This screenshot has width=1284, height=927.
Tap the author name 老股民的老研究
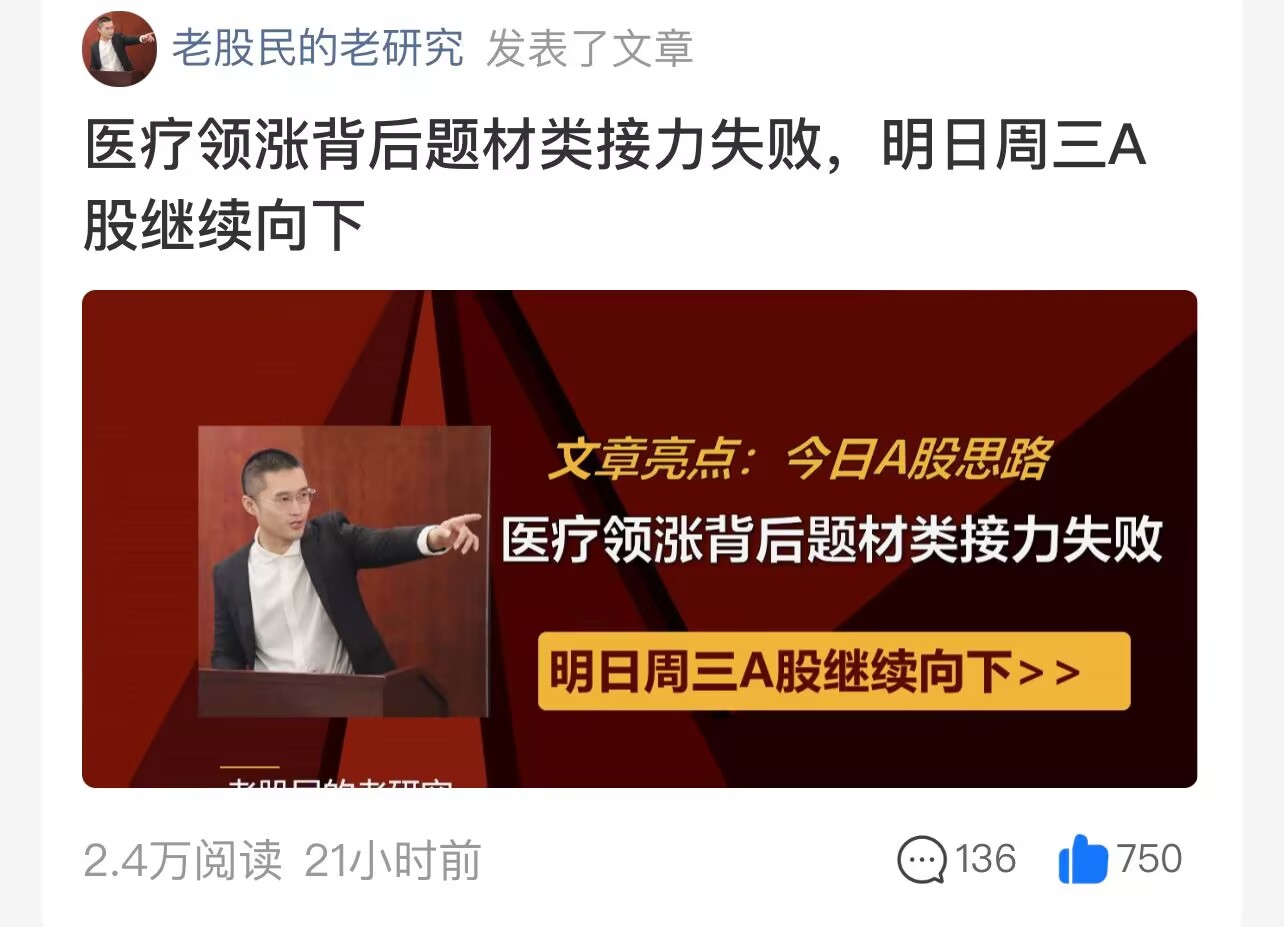318,49
